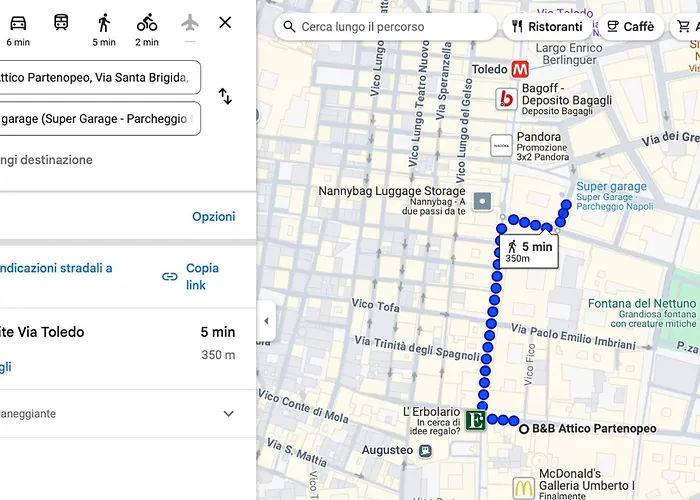Open the Via Toledo route details
The height and width of the screenshot is (500, 700).
(60, 332)
